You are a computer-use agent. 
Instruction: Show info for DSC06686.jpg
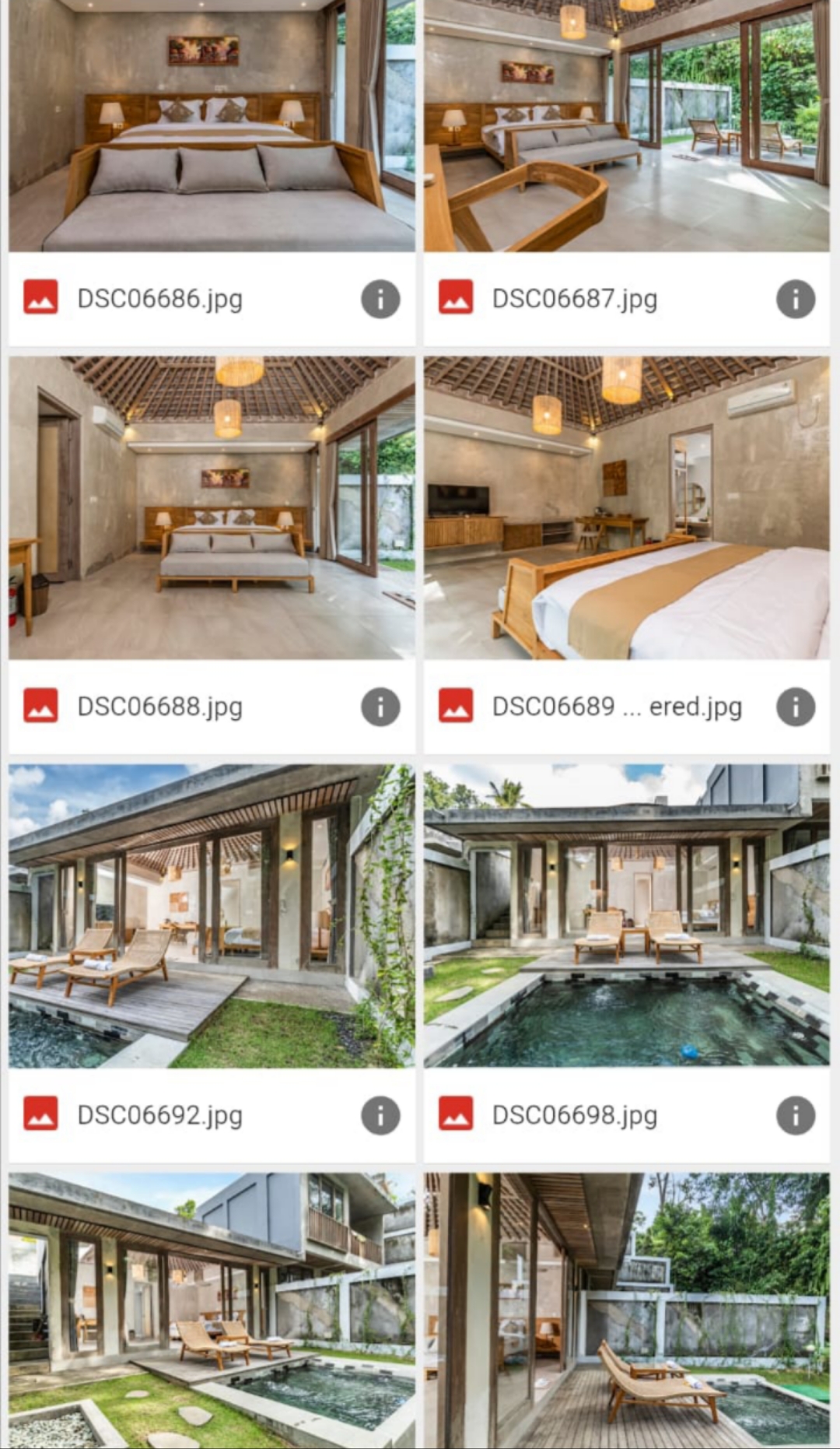click(x=380, y=300)
